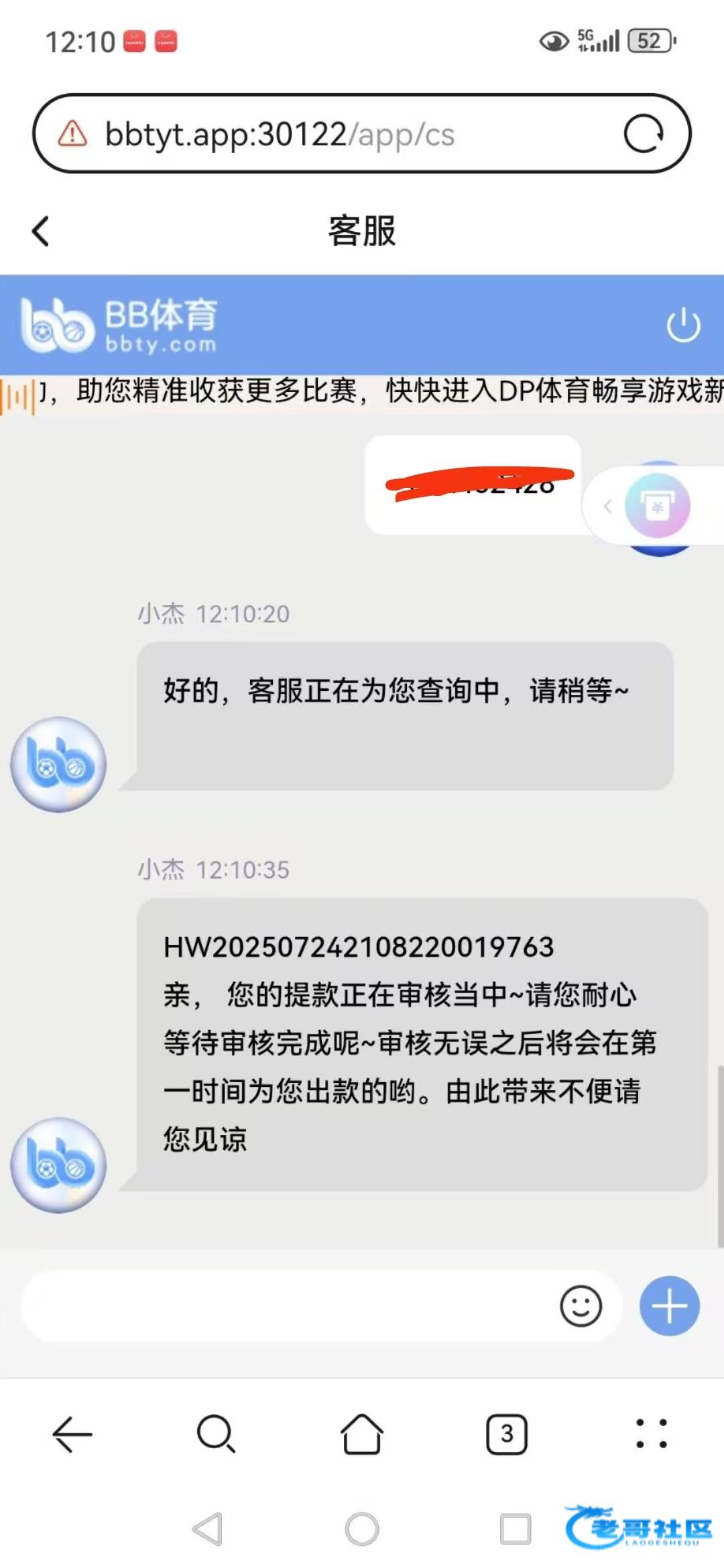Show the site security warning info

click(x=72, y=134)
